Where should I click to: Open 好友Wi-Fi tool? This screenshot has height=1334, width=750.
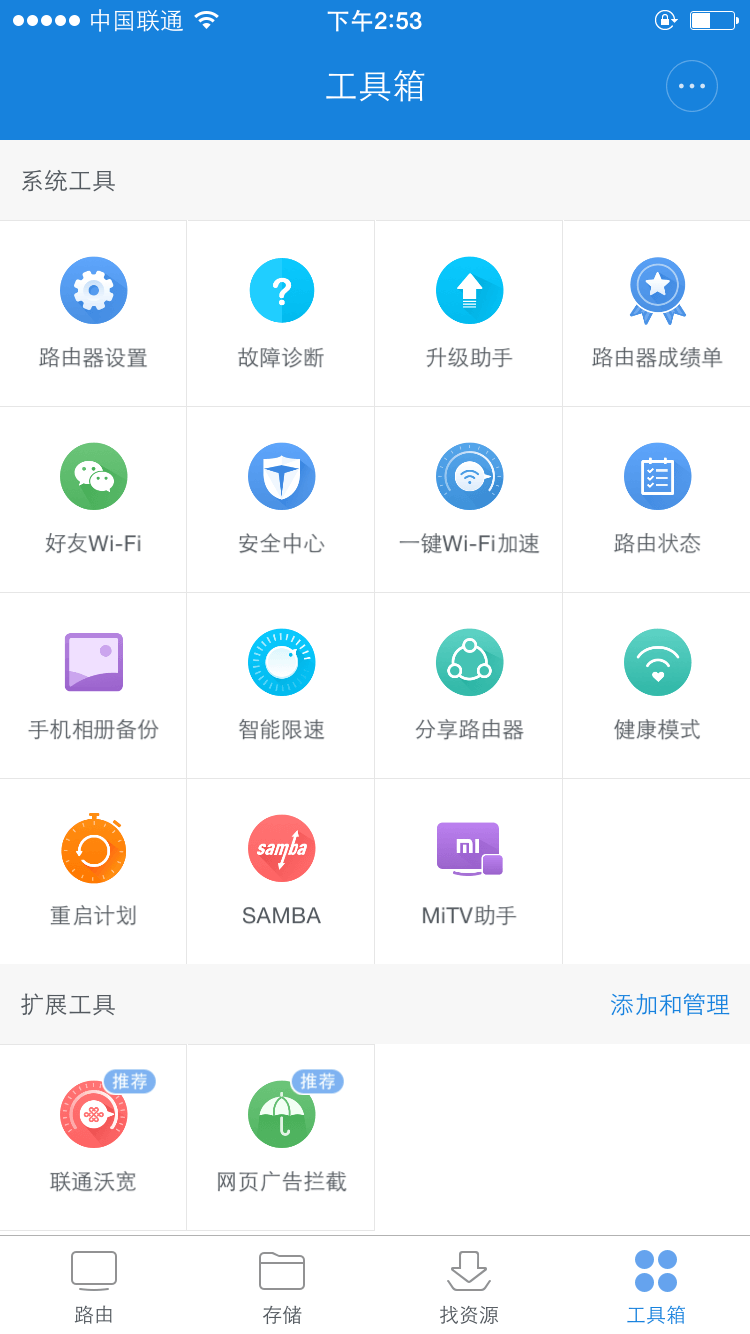pyautogui.click(x=93, y=498)
